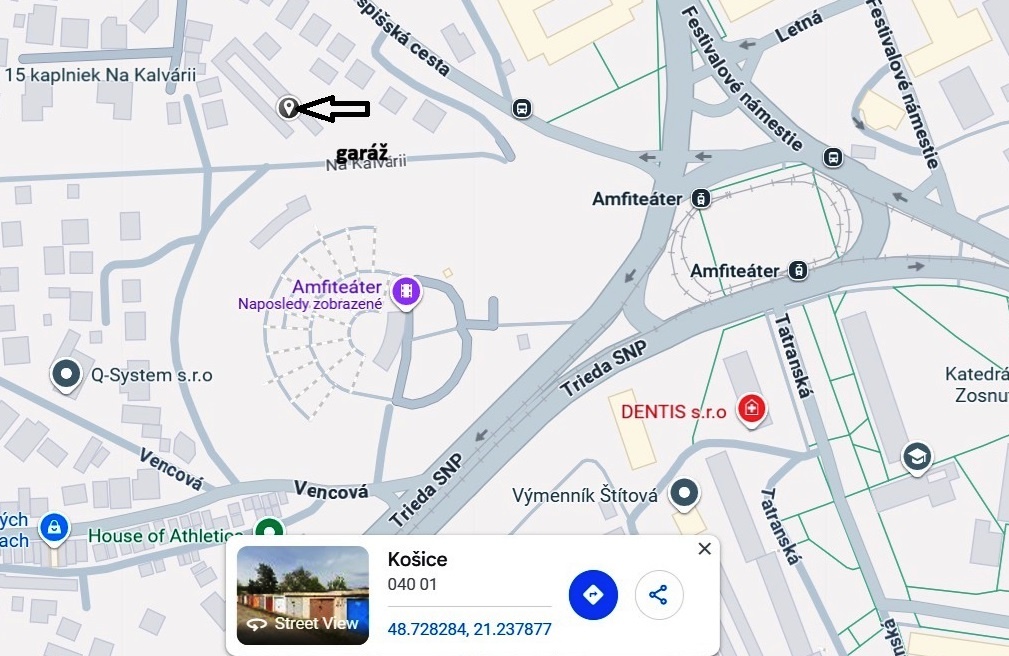Select the Výmenník Štítová map pin
Image resolution: width=1009 pixels, height=656 pixels.
click(684, 492)
